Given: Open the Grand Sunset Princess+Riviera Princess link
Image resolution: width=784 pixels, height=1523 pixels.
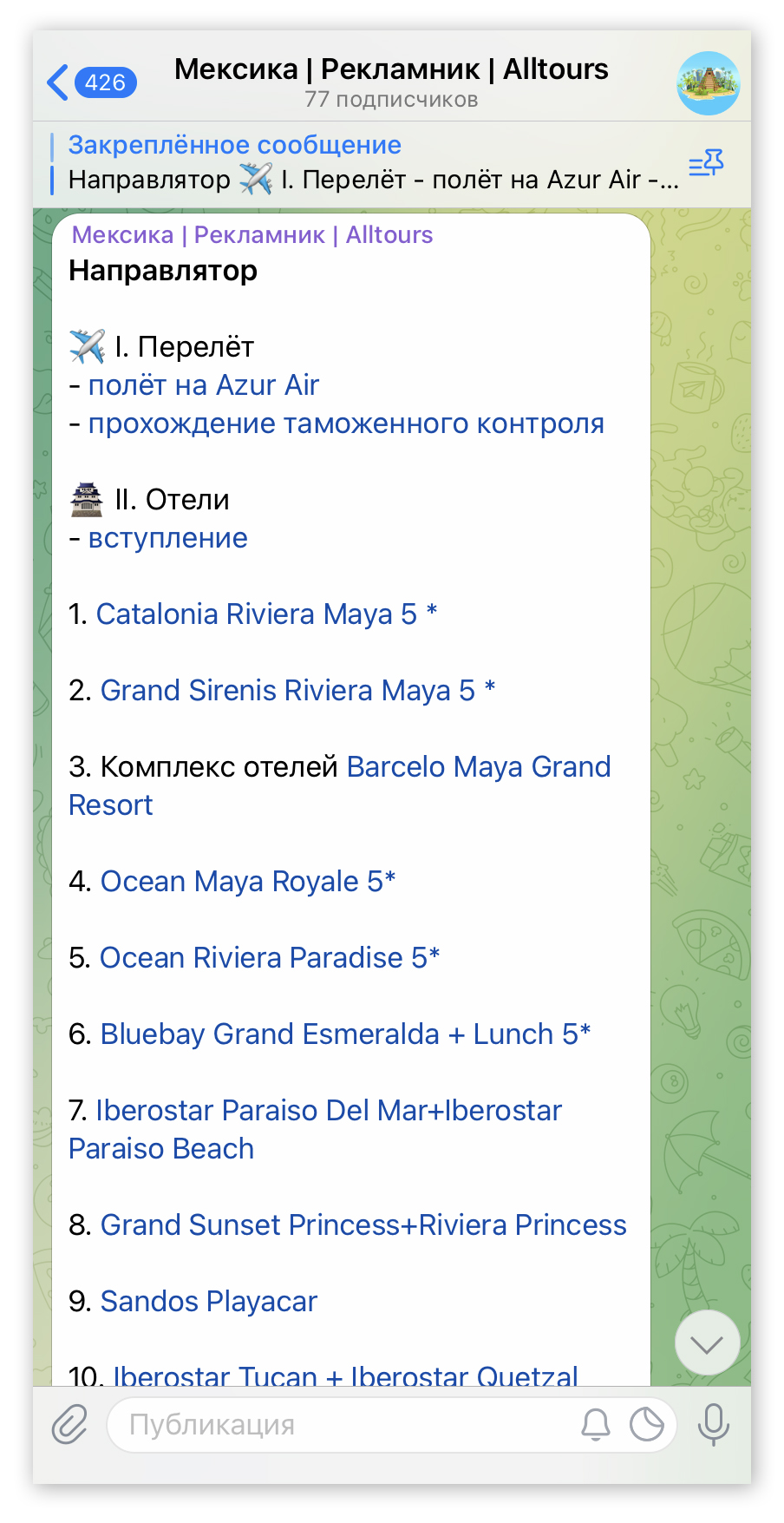Looking at the screenshot, I should (x=363, y=1225).
